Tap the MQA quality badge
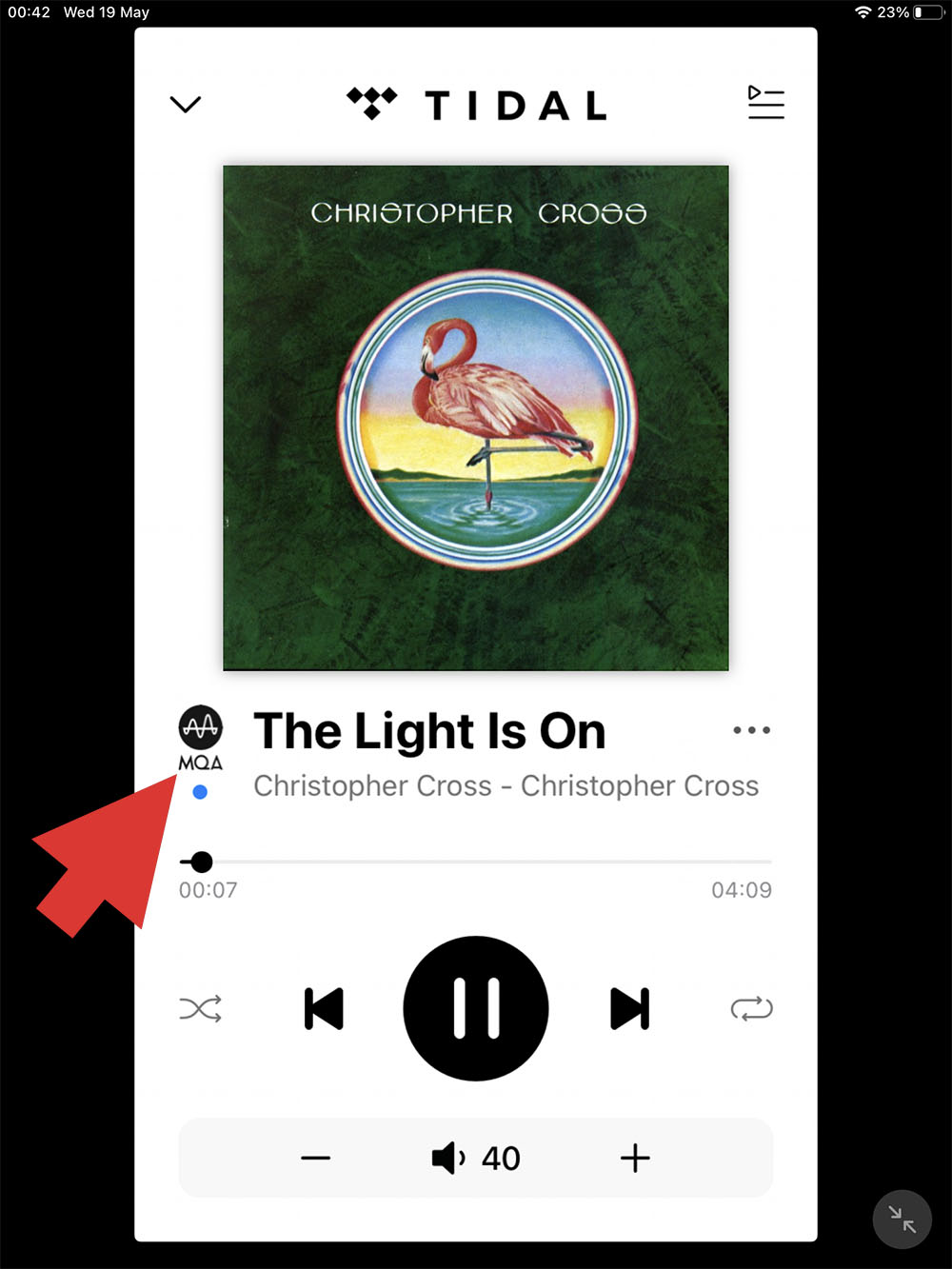Viewport: 952px width, 1269px height. coord(201,737)
